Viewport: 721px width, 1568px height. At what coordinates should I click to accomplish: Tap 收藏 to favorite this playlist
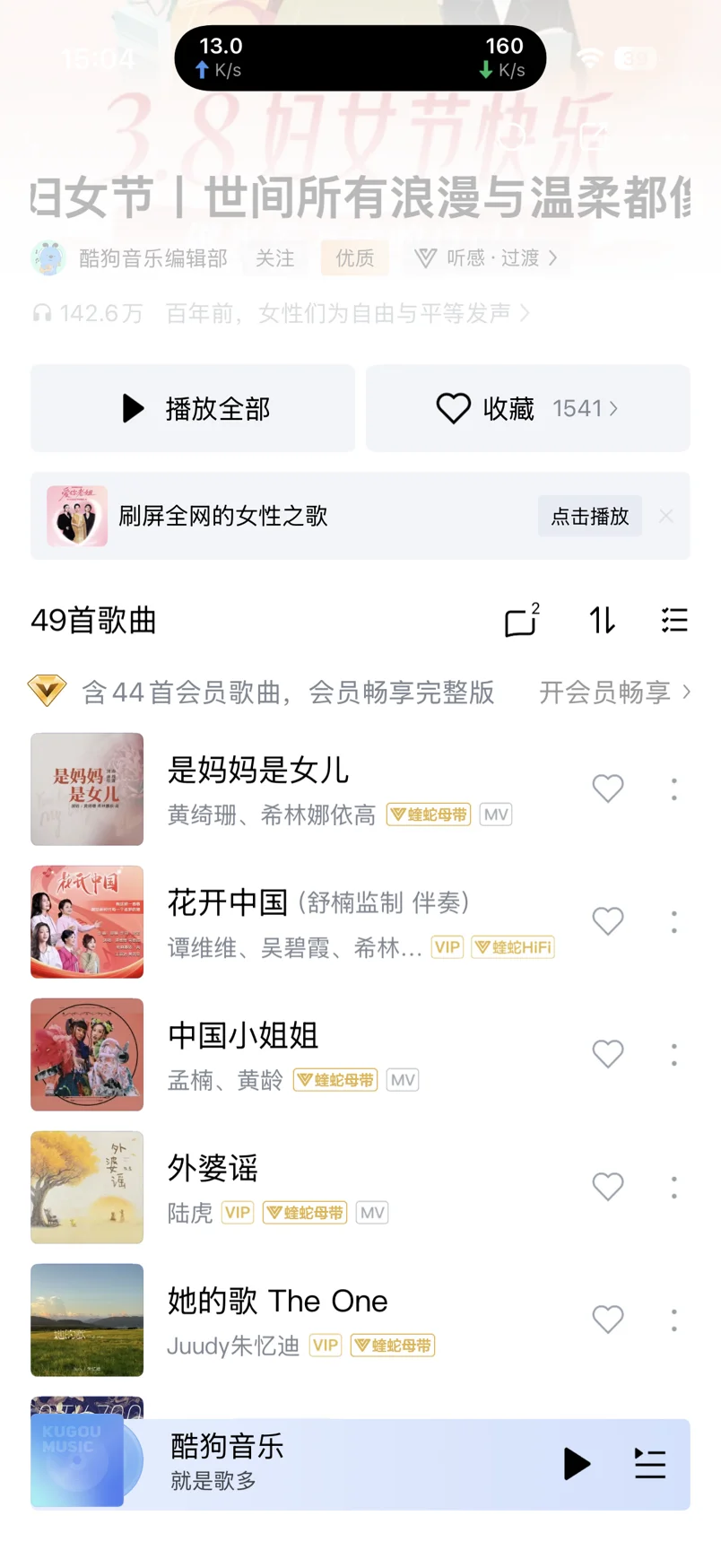point(527,408)
